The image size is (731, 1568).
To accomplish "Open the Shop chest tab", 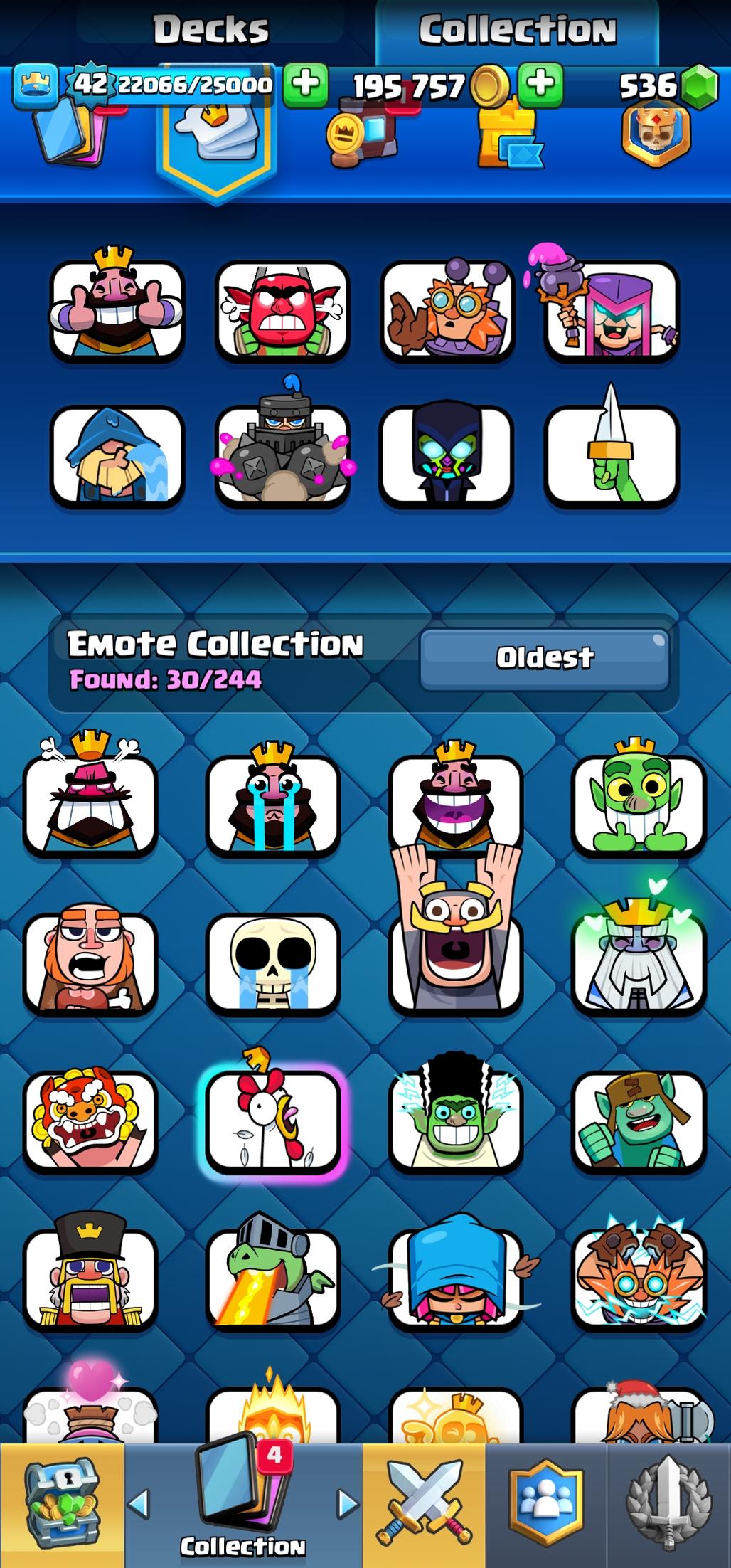I will click(62, 1505).
